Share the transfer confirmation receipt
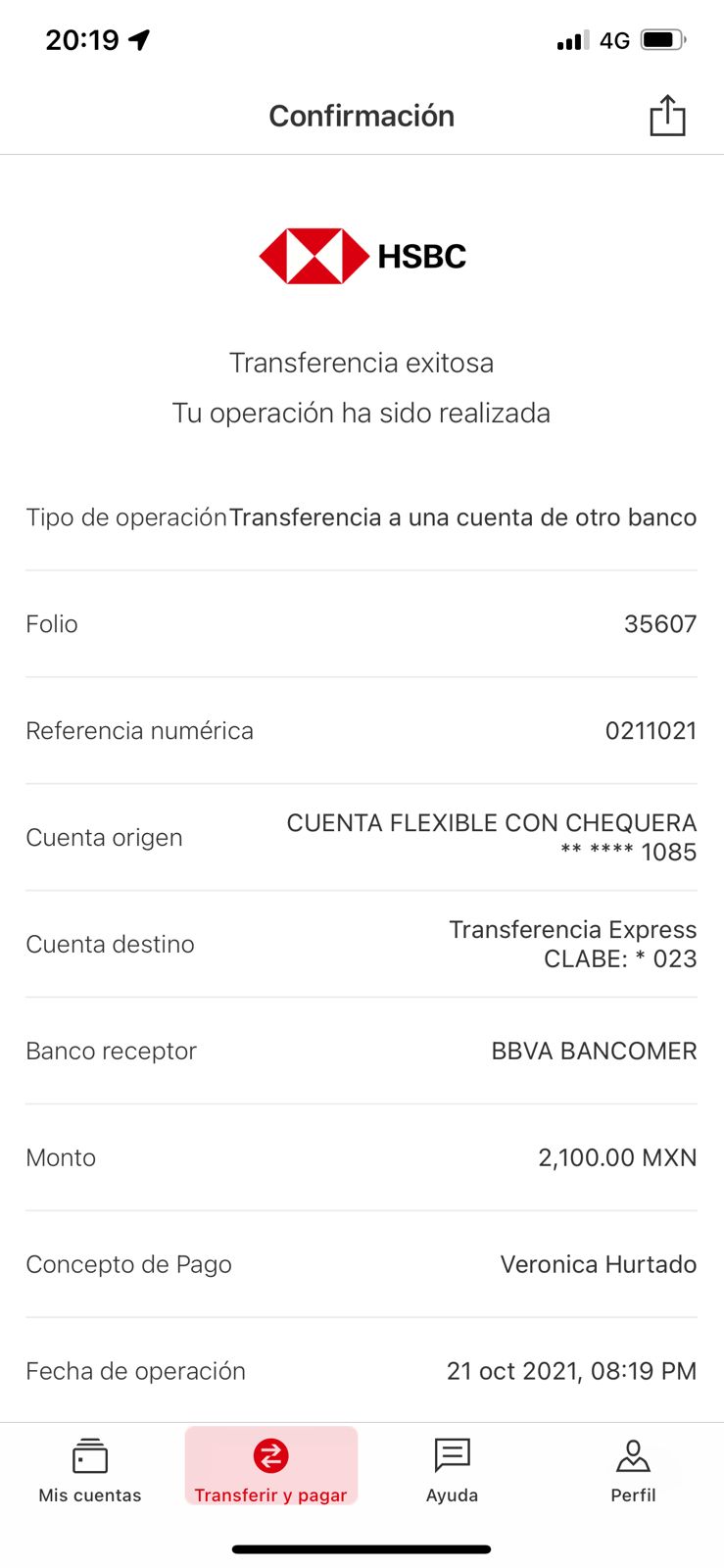724x1568 pixels. pyautogui.click(x=667, y=116)
